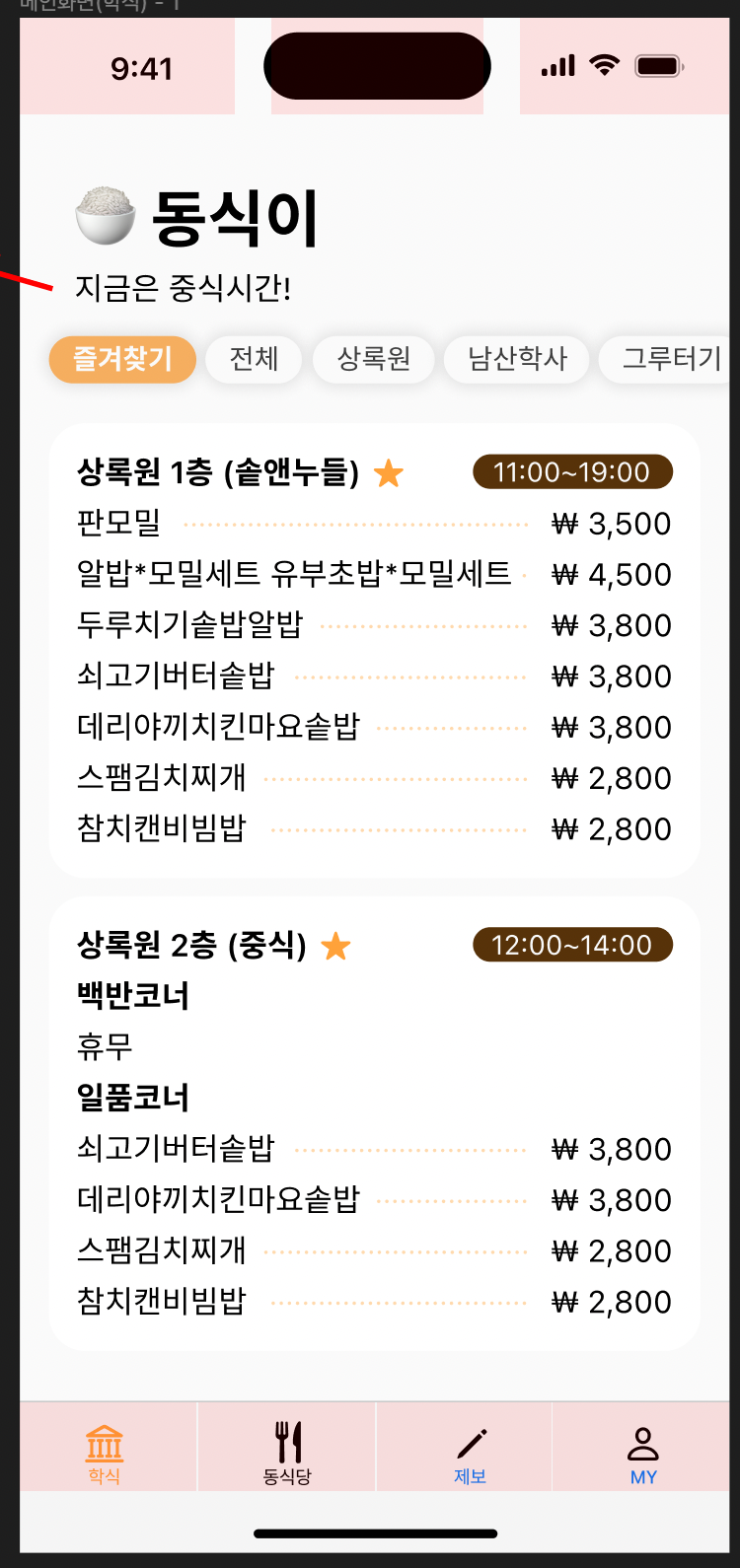Select the 즐겨찾기 filter chip
Image resolution: width=740 pixels, height=1568 pixels.
coord(122,359)
